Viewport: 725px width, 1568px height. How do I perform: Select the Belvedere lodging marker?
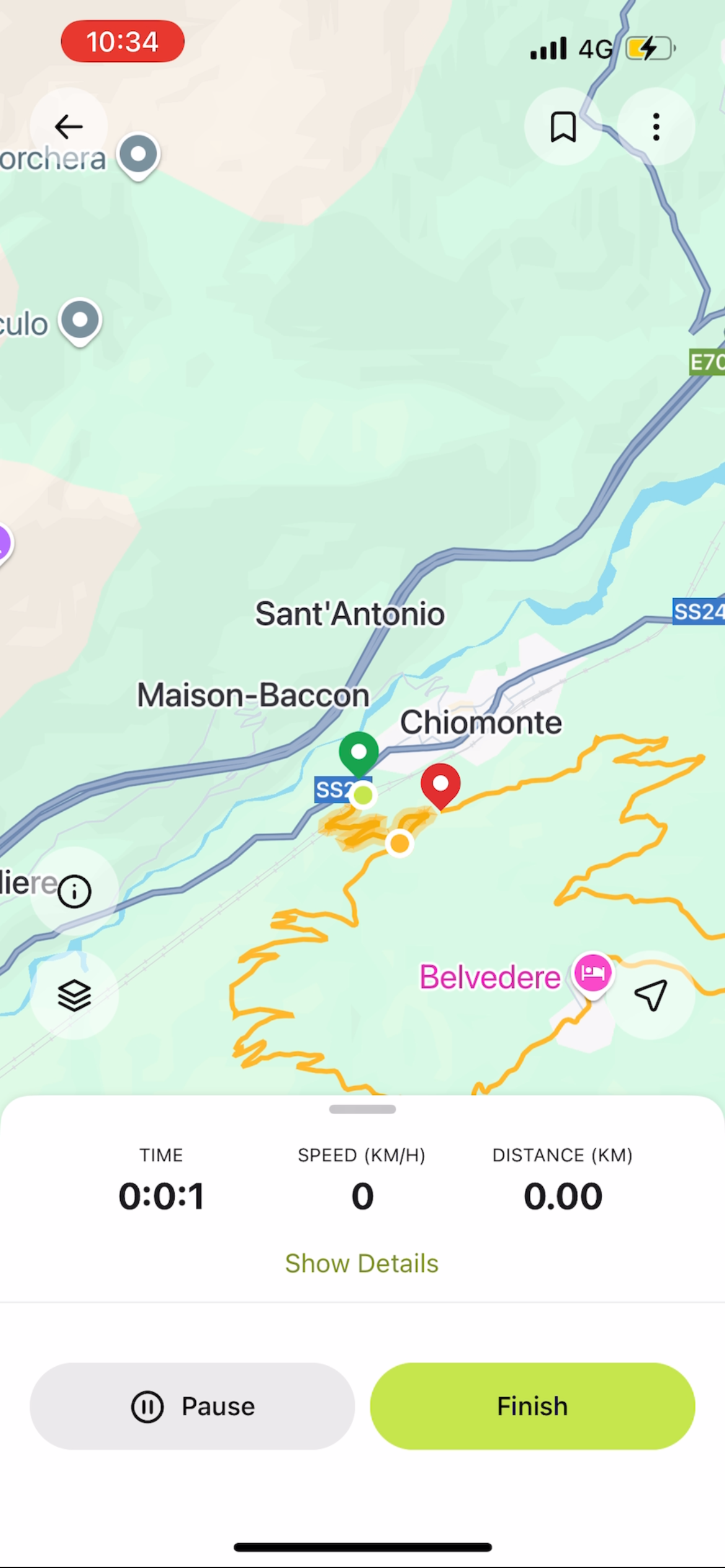click(x=592, y=973)
